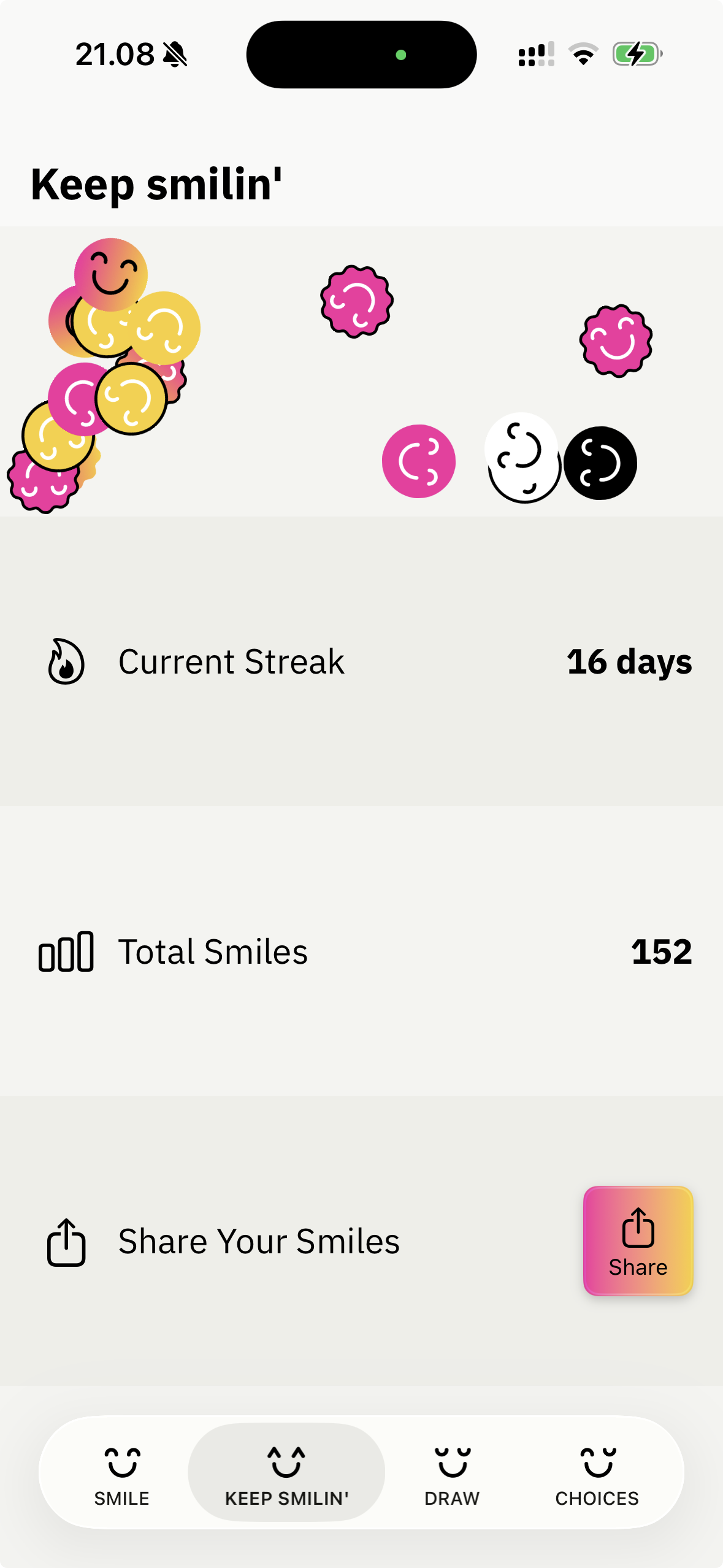
Task: Tap the Share Your Smiles label
Action: [x=258, y=1240]
